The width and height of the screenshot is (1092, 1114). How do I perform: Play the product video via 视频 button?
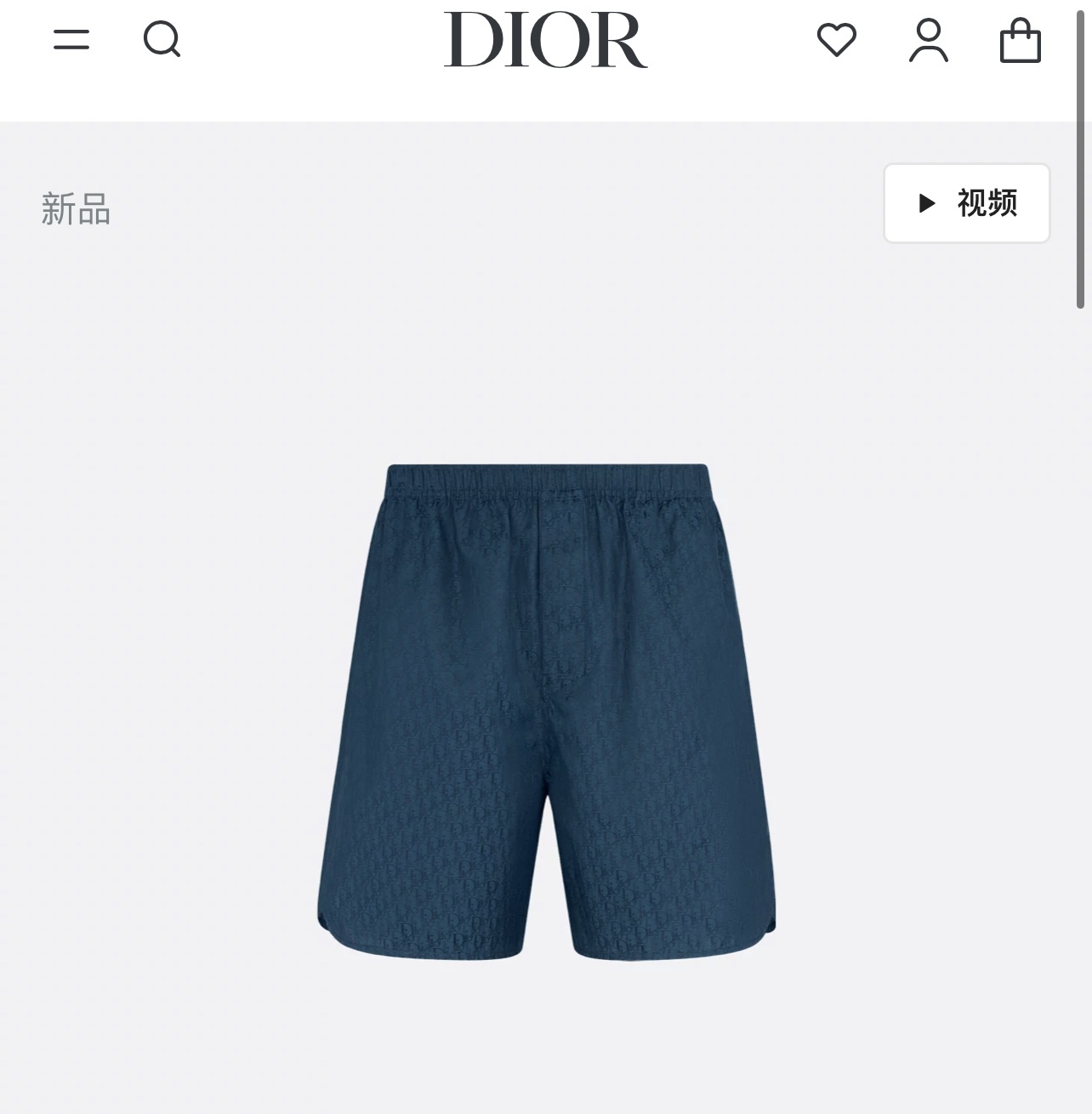967,203
